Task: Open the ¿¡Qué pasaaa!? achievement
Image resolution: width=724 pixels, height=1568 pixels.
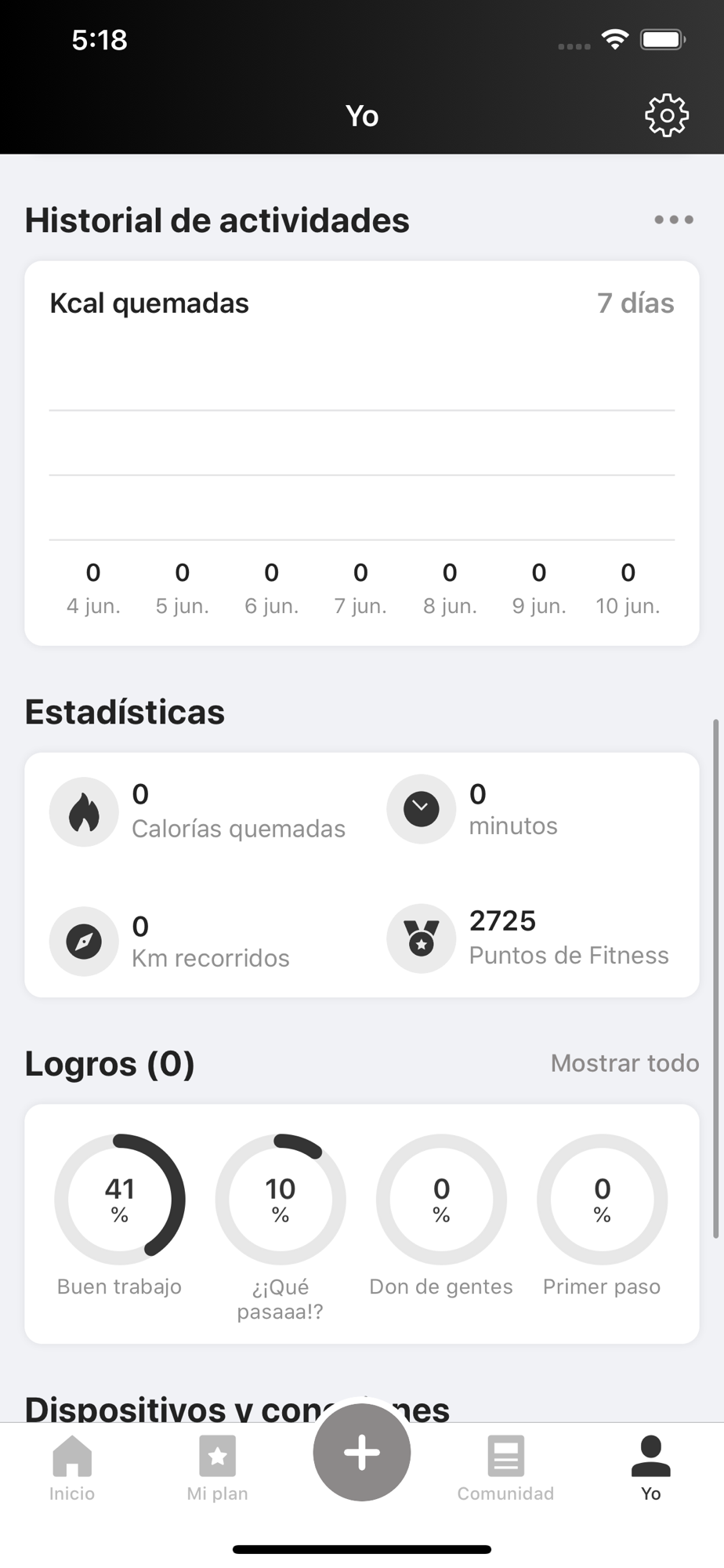Action: (x=281, y=1226)
